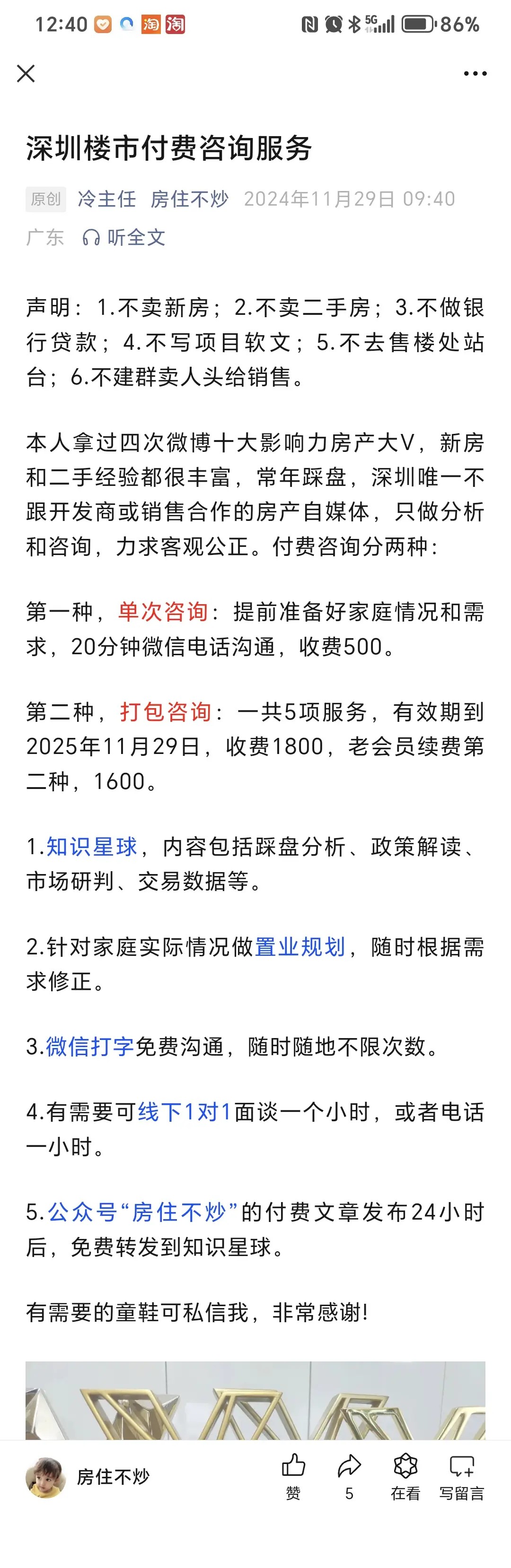Viewport: 511px width, 1568px height.
Task: Share the article
Action: click(x=349, y=1477)
